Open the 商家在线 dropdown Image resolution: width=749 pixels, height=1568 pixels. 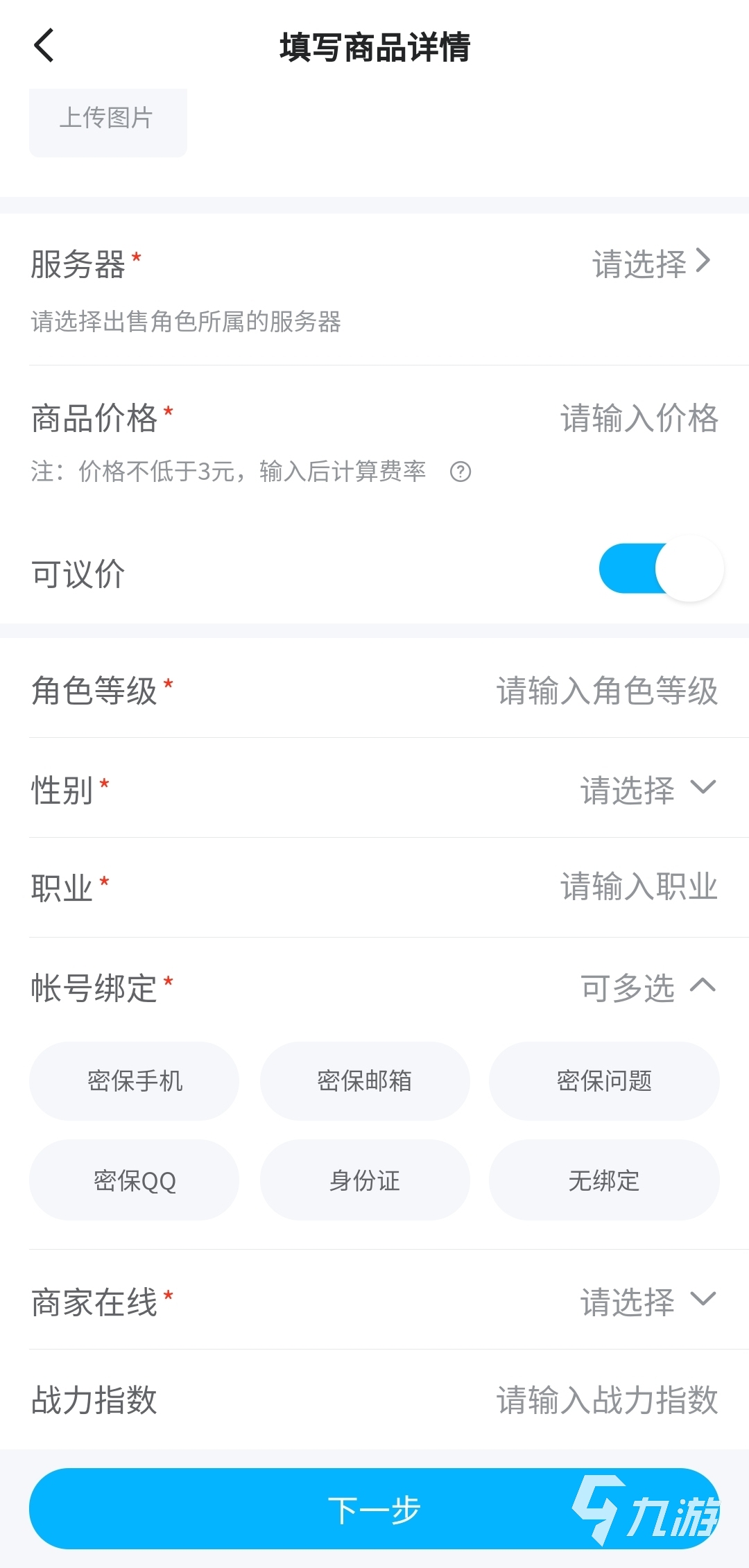[646, 1301]
